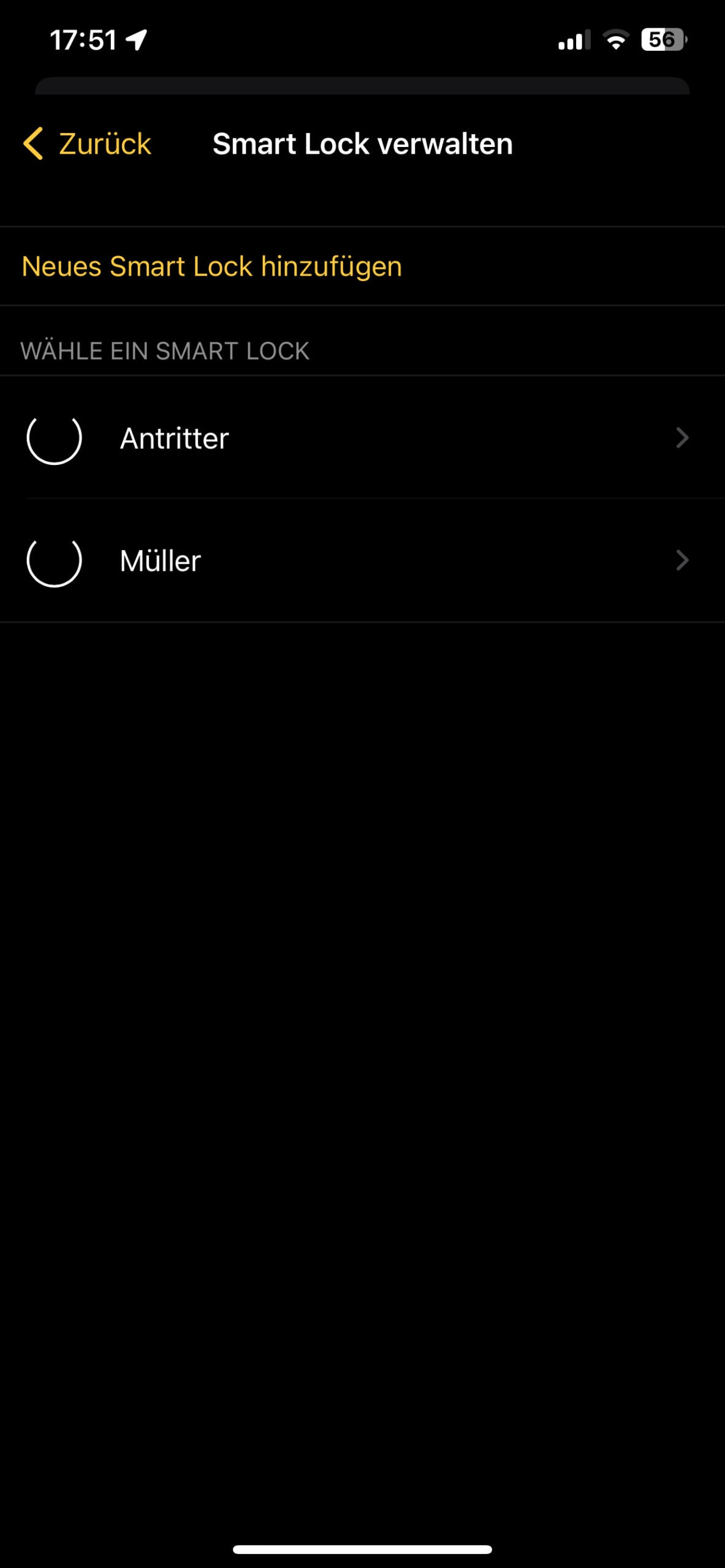Open the Antritter smart lock
Viewport: 725px width, 1568px height.
coord(362,438)
